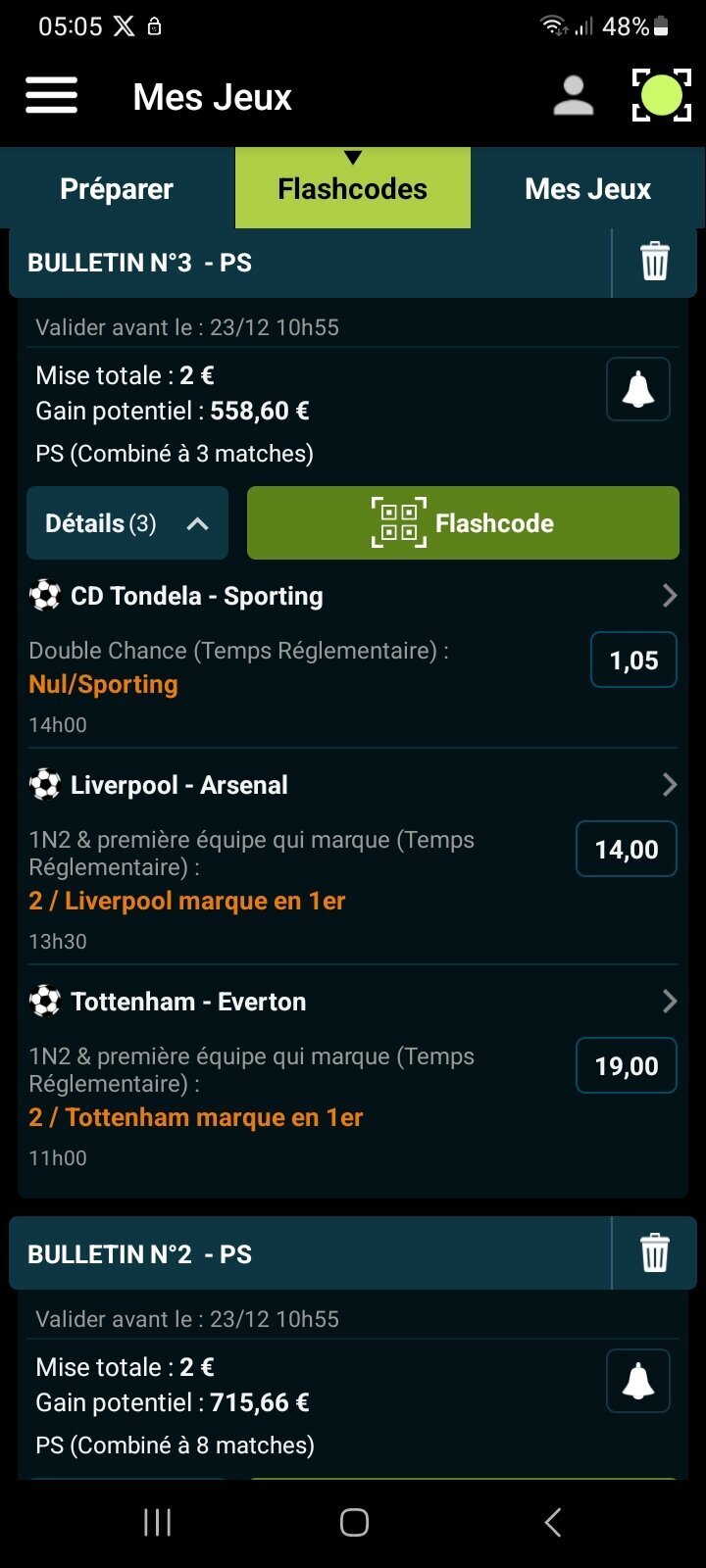Go back with the system back button
706x1568 pixels.
(552, 1522)
